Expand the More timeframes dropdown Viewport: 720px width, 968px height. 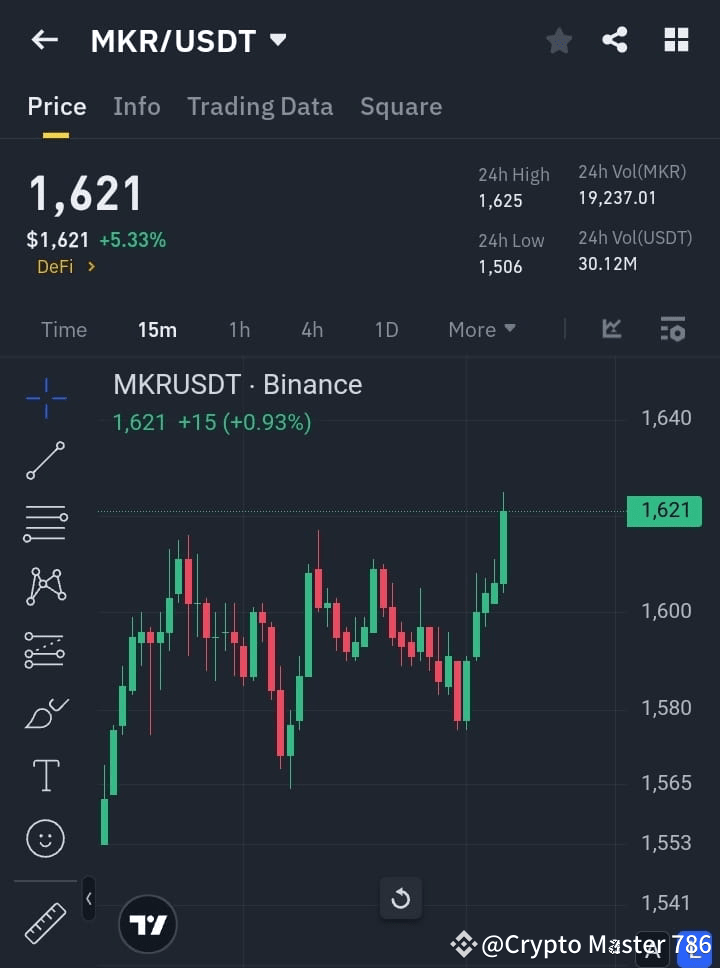481,329
